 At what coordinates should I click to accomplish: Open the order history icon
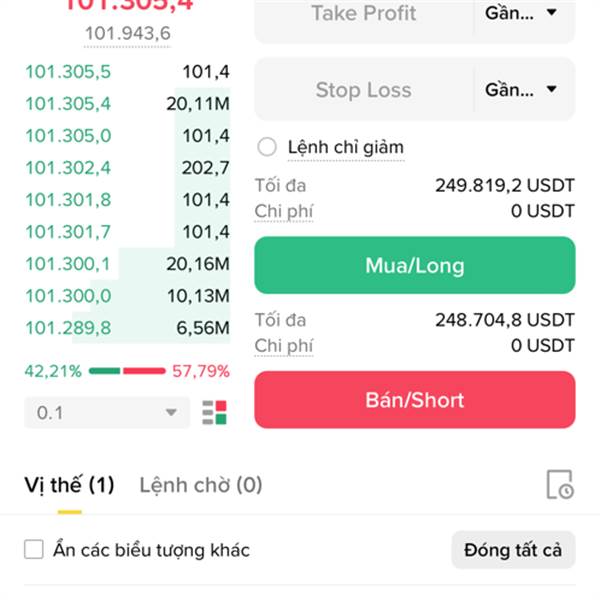coord(560,485)
